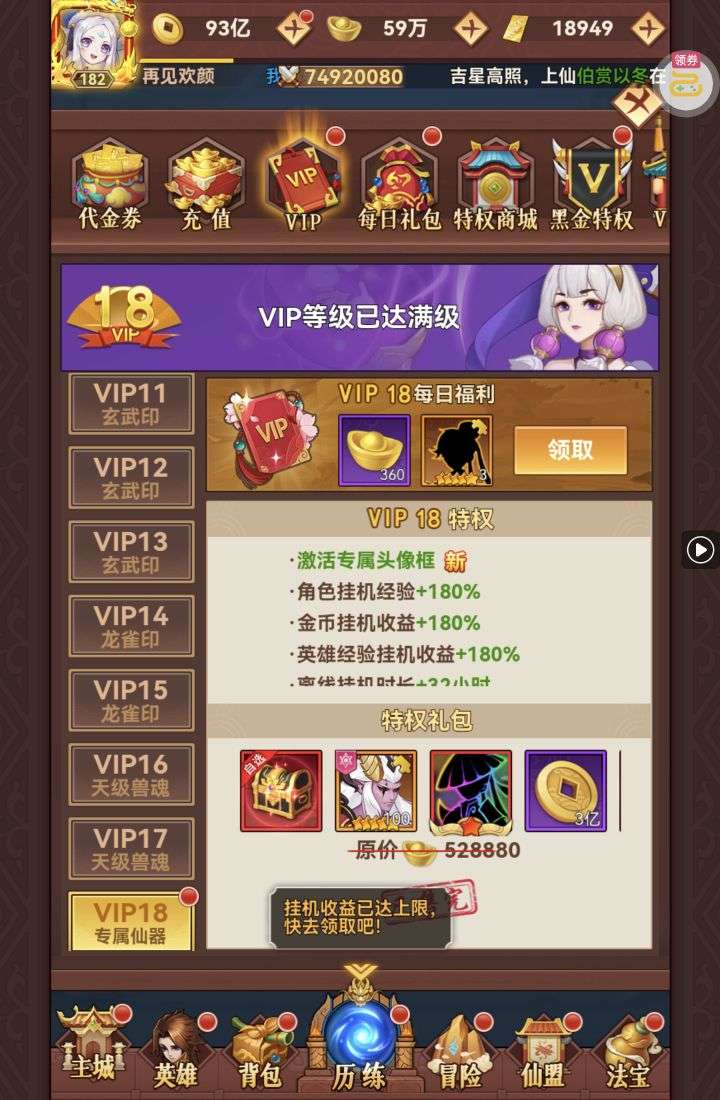Image resolution: width=720 pixels, height=1100 pixels.
Task: Close the VIP panel with the X
Action: (x=637, y=103)
